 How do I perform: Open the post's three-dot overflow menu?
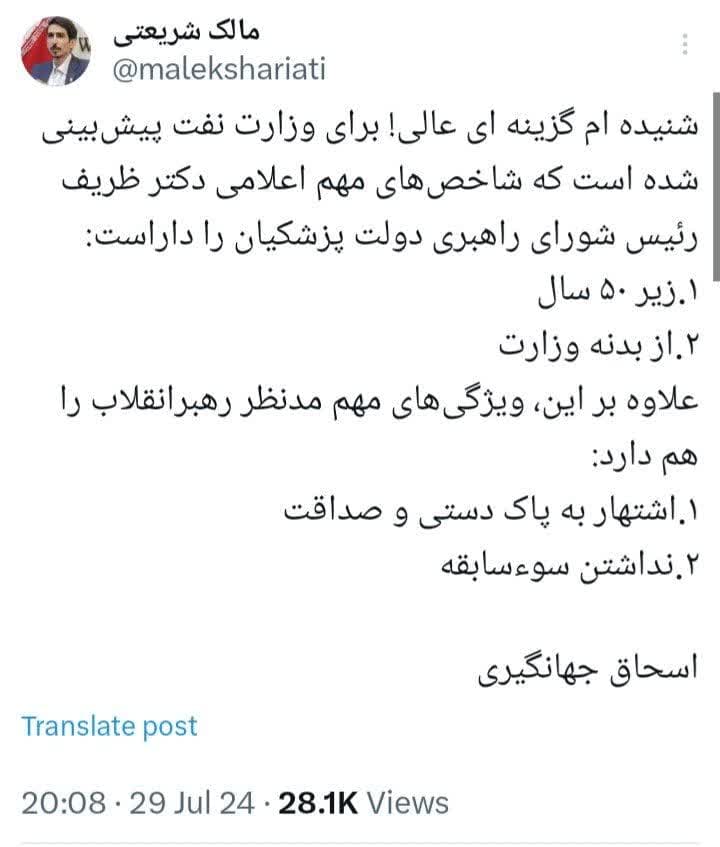click(x=685, y=45)
